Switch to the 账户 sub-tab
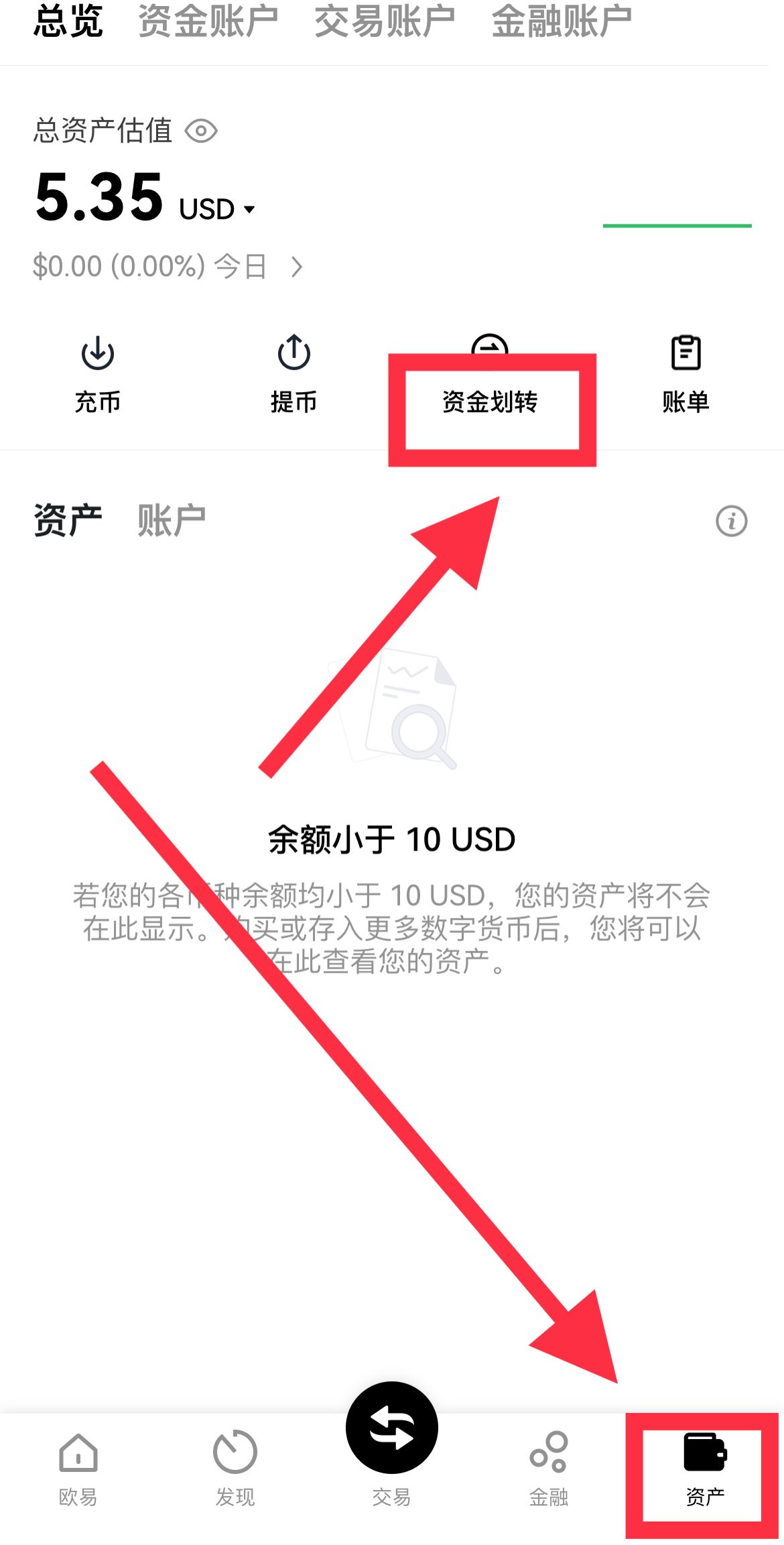This screenshot has height=1545, width=784. coord(172,520)
